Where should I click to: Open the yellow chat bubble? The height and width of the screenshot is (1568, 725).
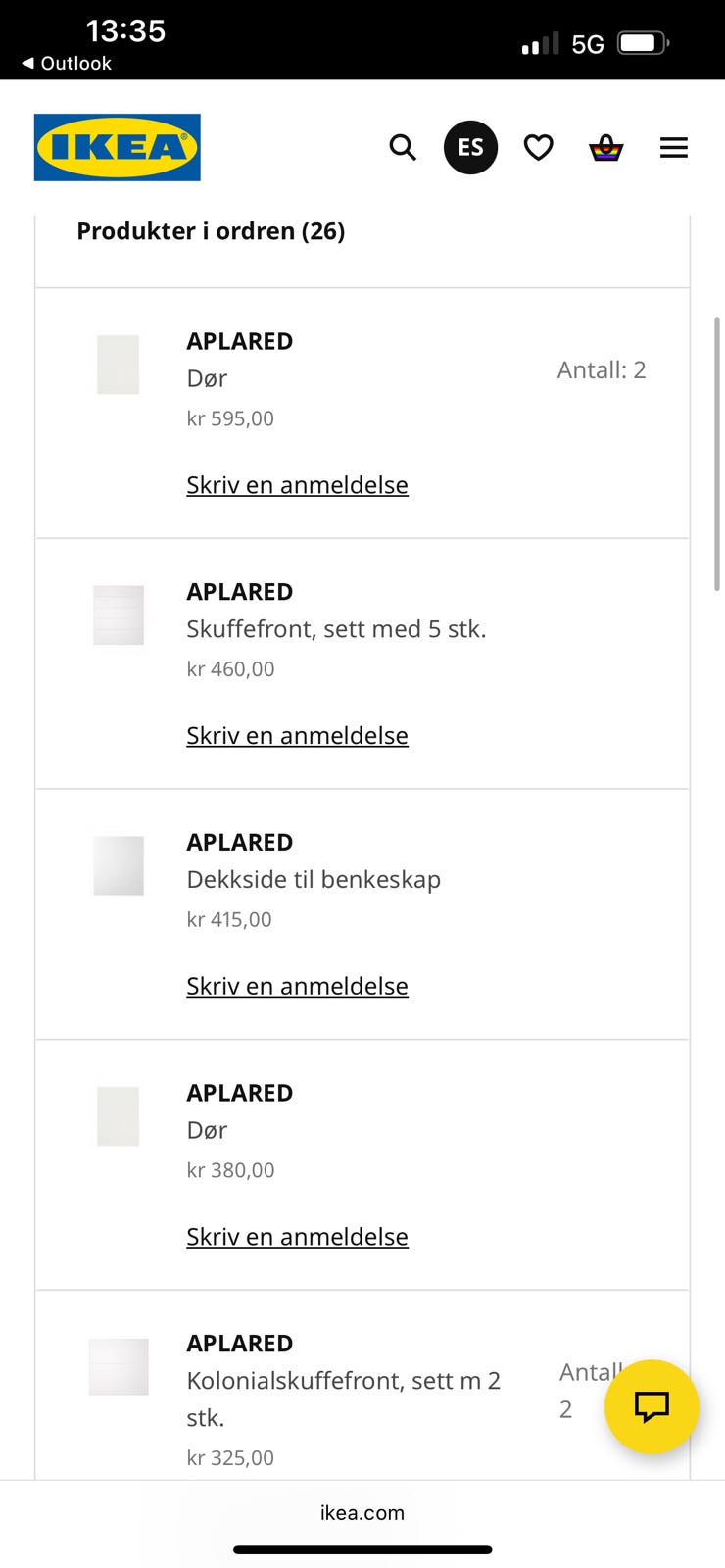coord(652,1407)
